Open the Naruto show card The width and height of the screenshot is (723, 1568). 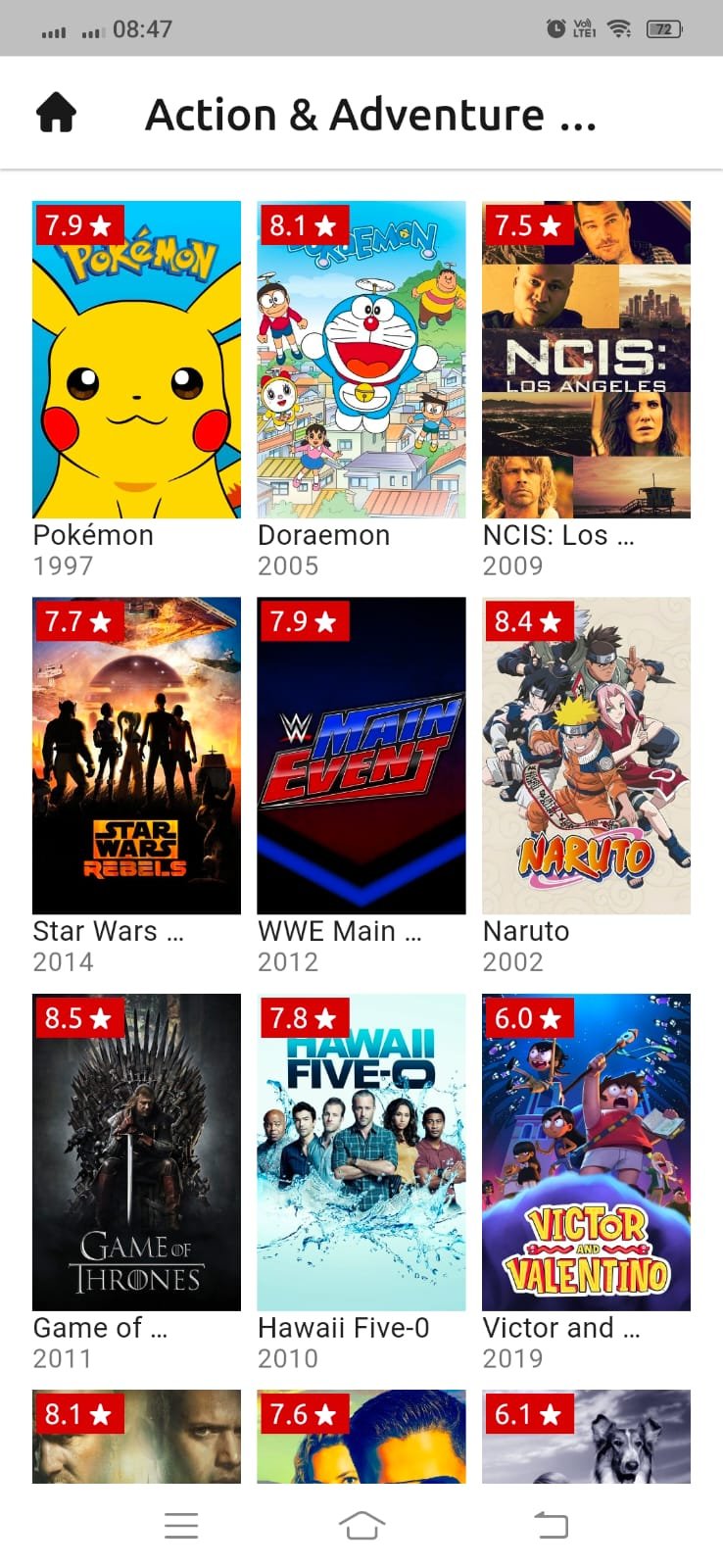click(586, 756)
